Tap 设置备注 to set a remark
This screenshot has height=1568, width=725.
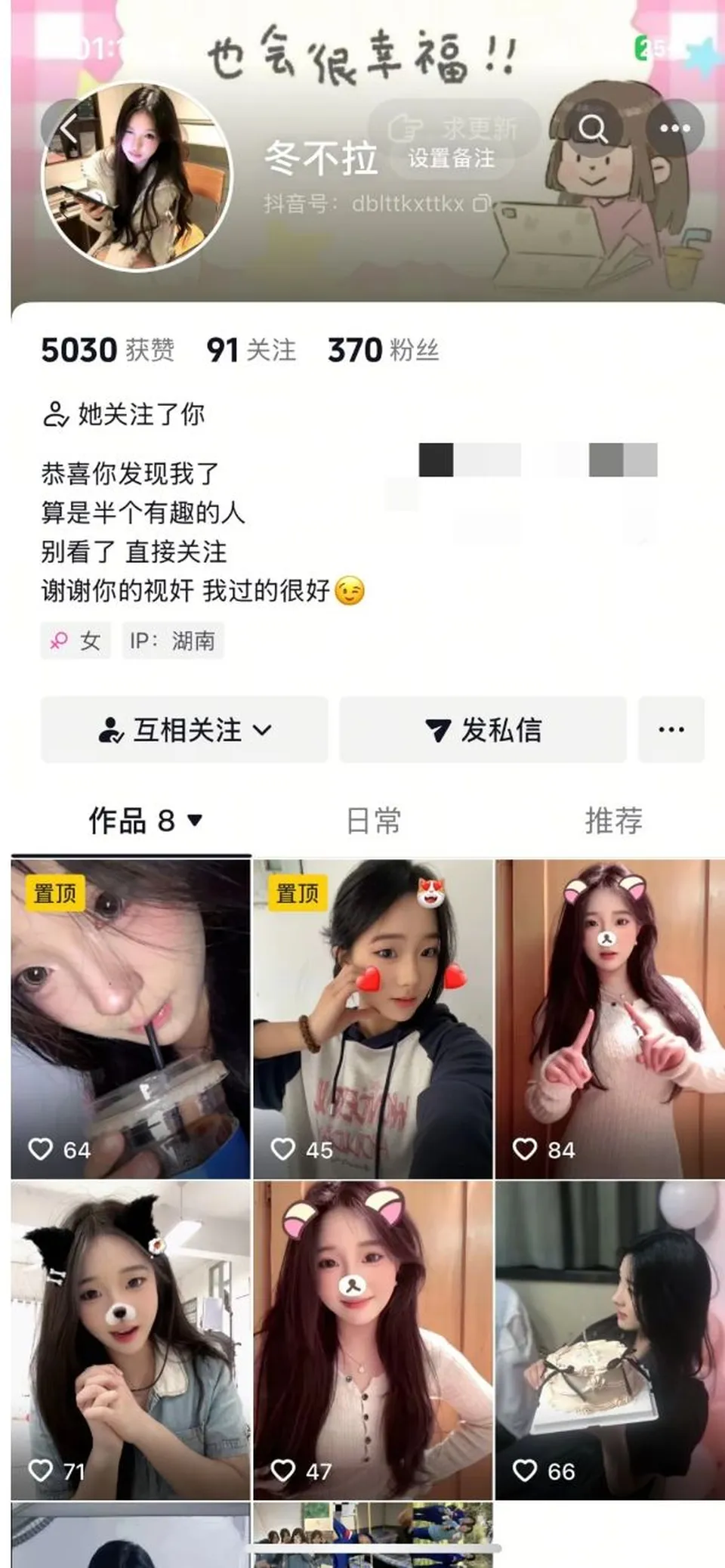click(x=452, y=158)
